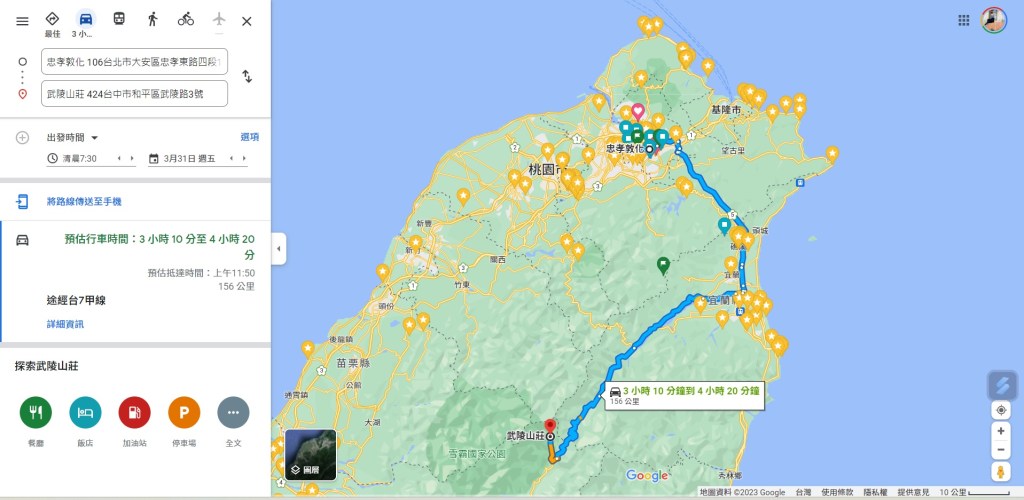Image resolution: width=1024 pixels, height=500 pixels.
Task: Zoom in on the map
Action: (x=1001, y=432)
